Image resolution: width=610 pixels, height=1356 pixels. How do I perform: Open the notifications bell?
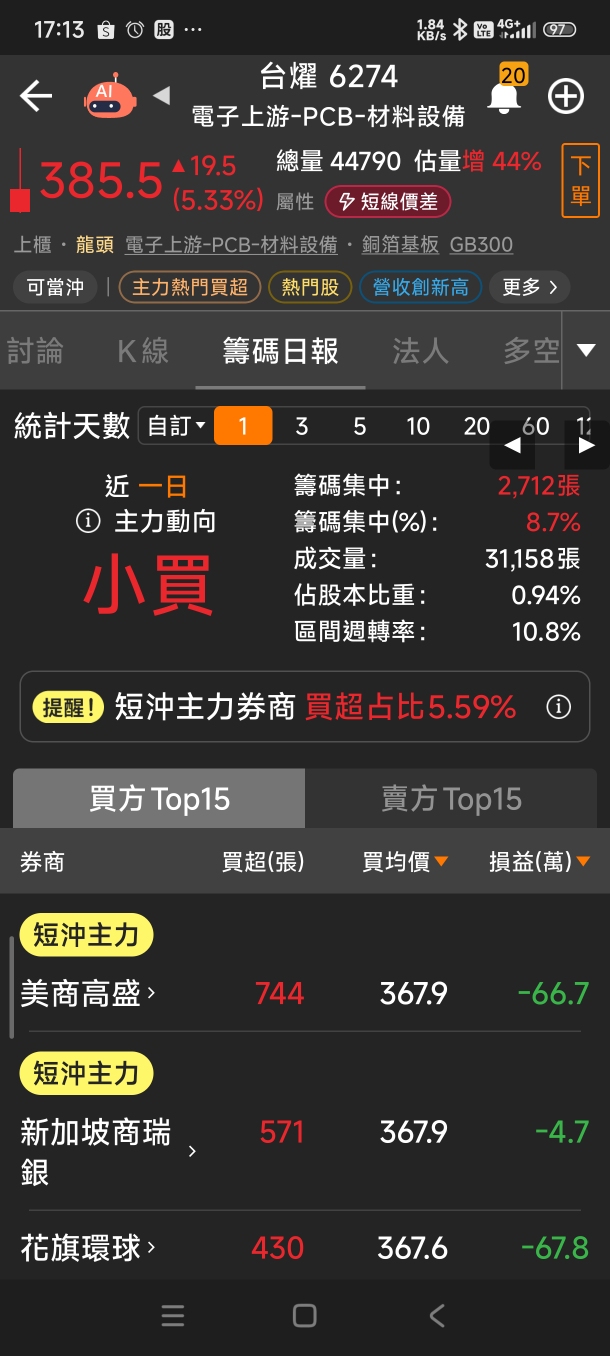[504, 96]
